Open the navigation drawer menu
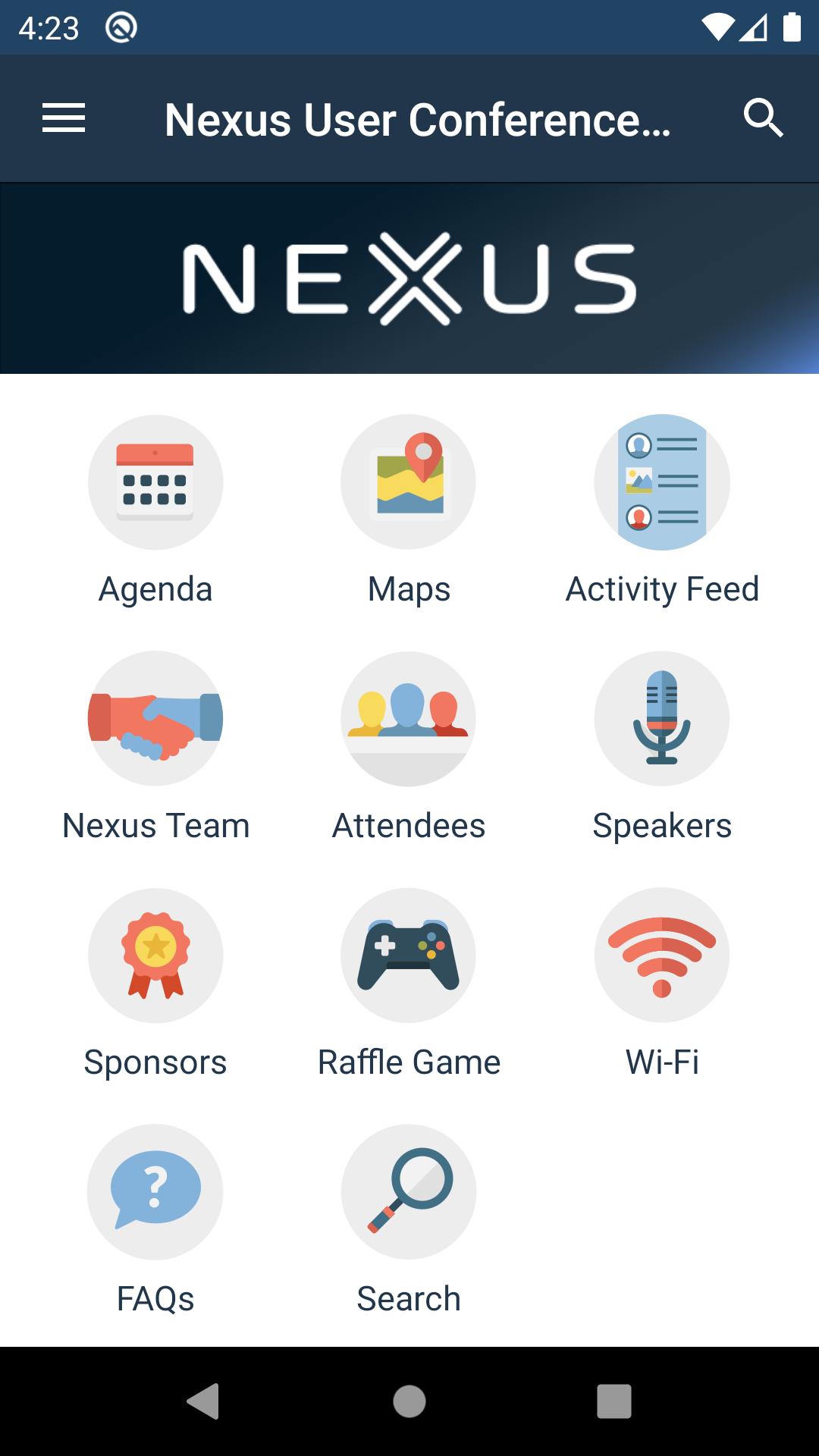819x1456 pixels. pyautogui.click(x=63, y=118)
